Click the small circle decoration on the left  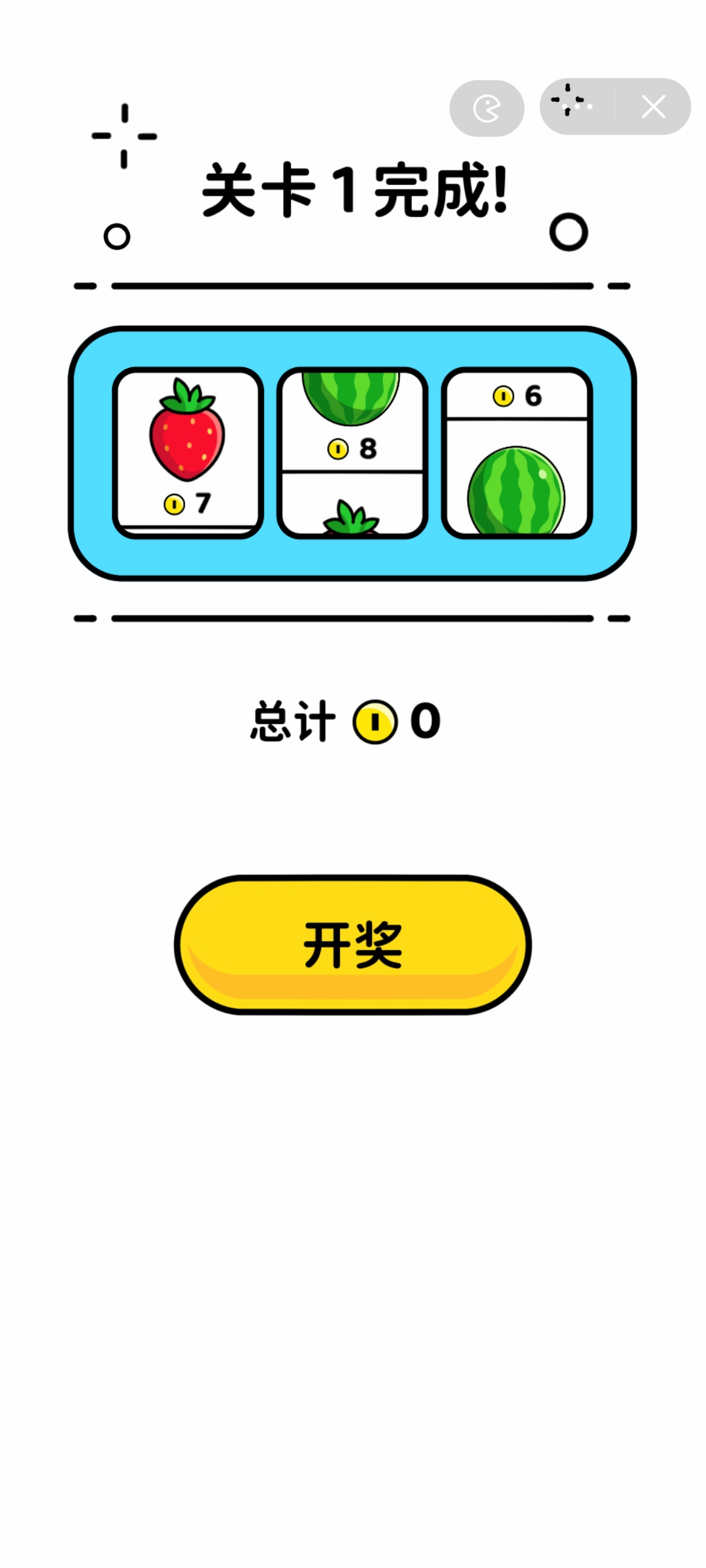tap(116, 237)
